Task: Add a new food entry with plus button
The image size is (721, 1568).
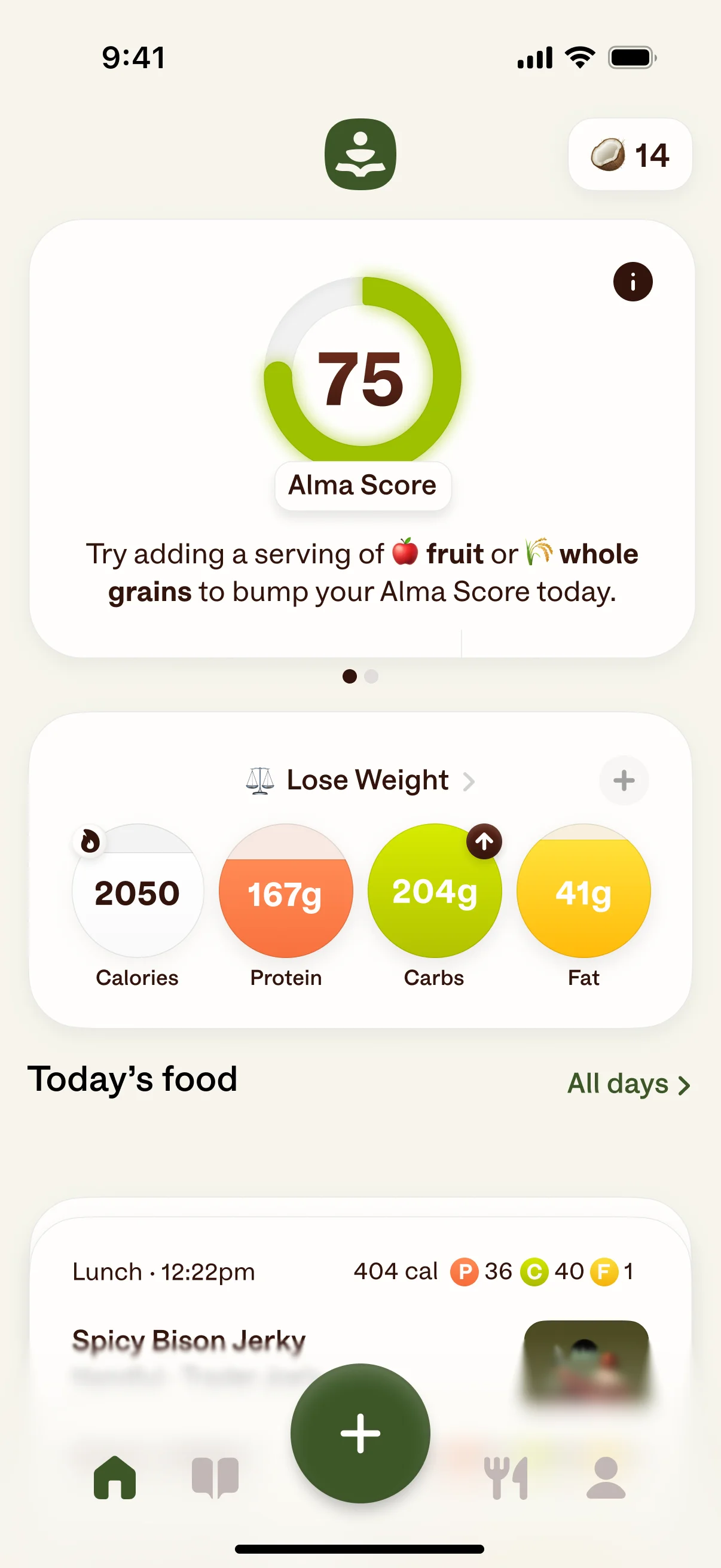Action: (x=360, y=1433)
